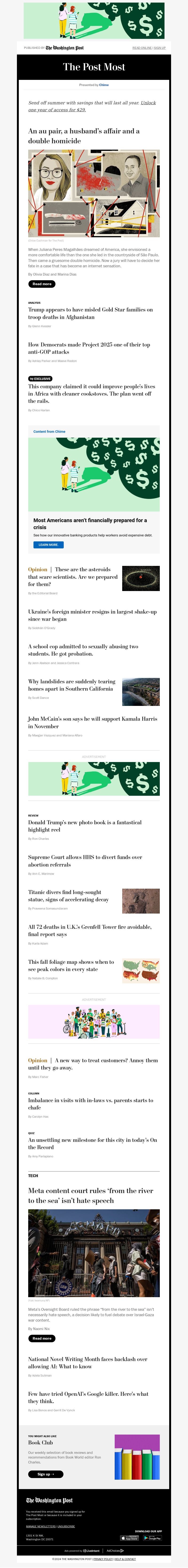Image resolution: width=188 pixels, height=1568 pixels.
Task: Open the Gold Star families analysis article
Action: pos(90,313)
